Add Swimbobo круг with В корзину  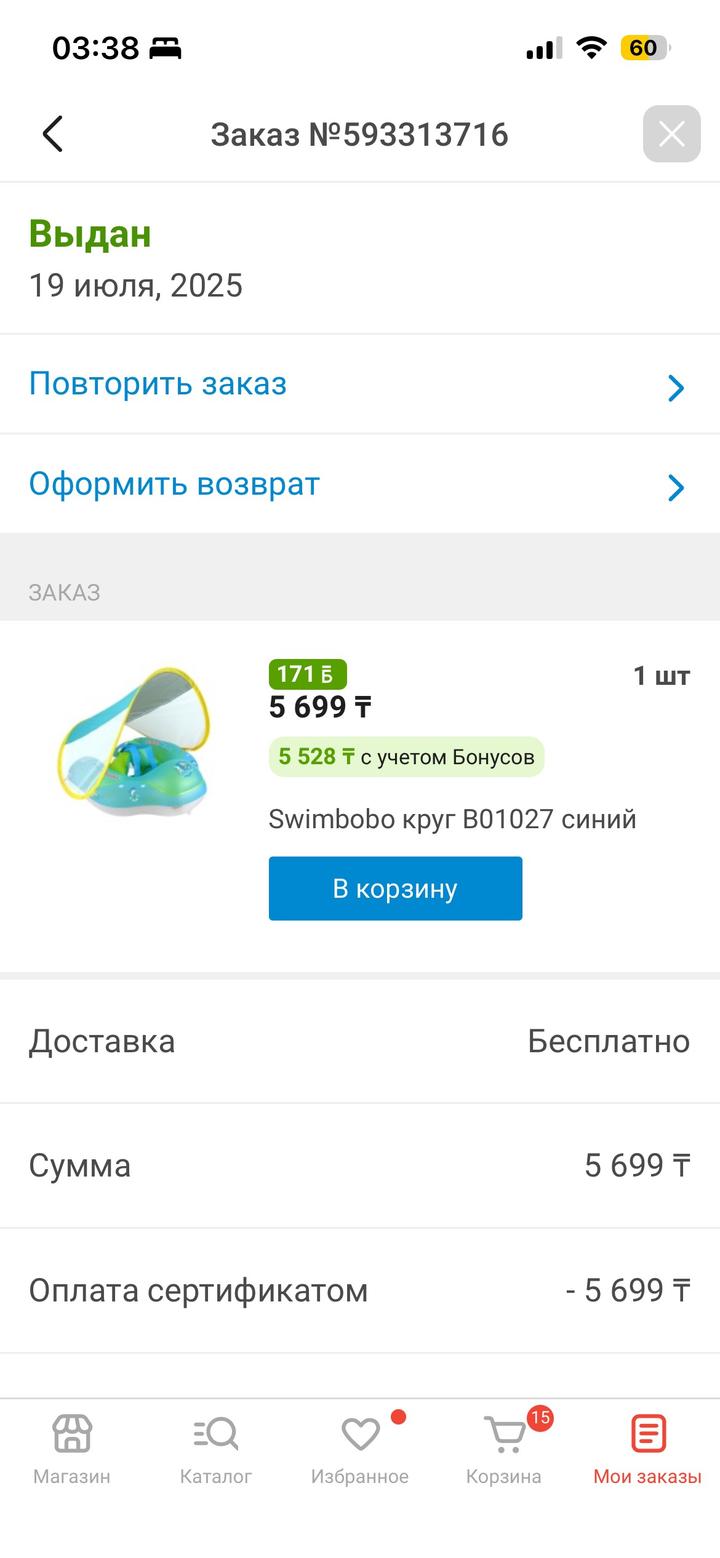pyautogui.click(x=395, y=888)
